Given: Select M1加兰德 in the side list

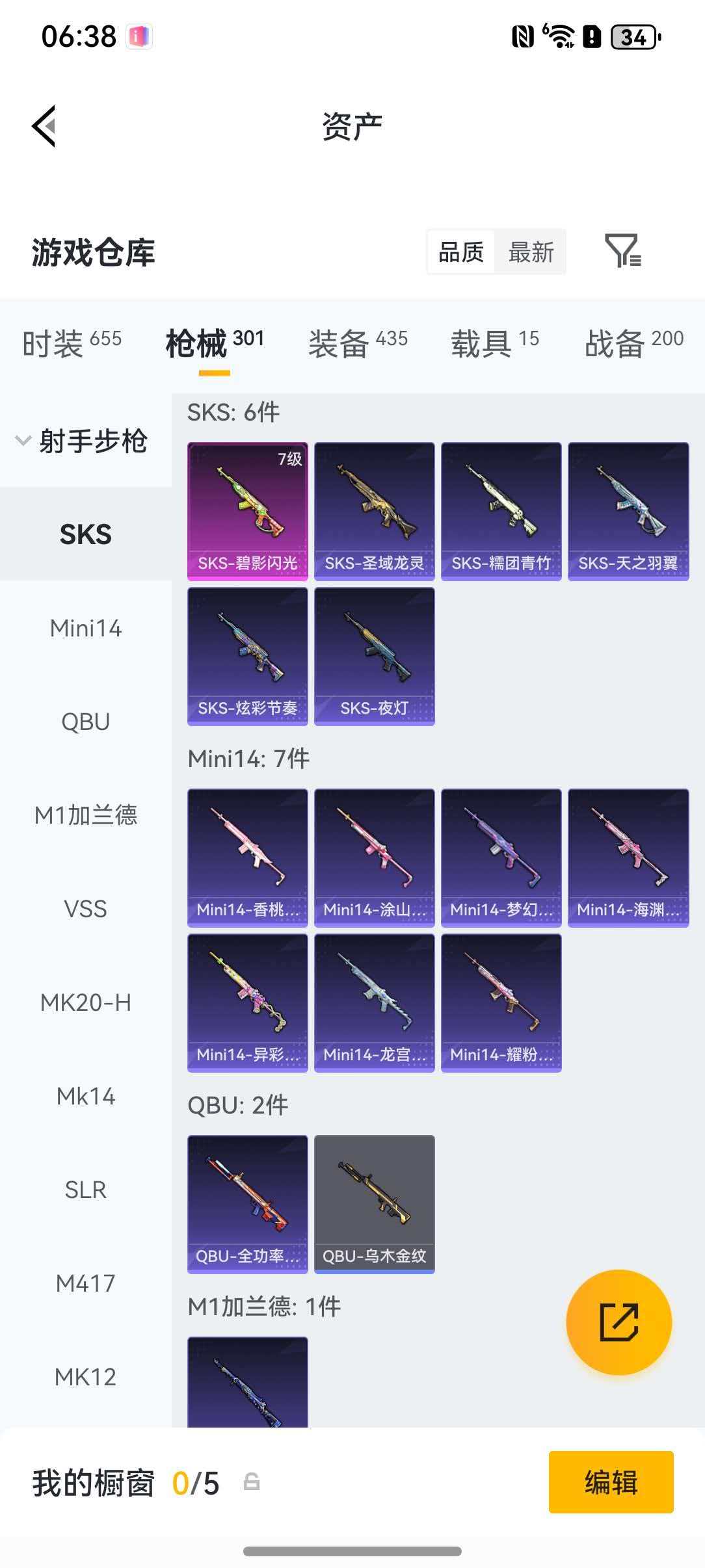Looking at the screenshot, I should tap(86, 815).
